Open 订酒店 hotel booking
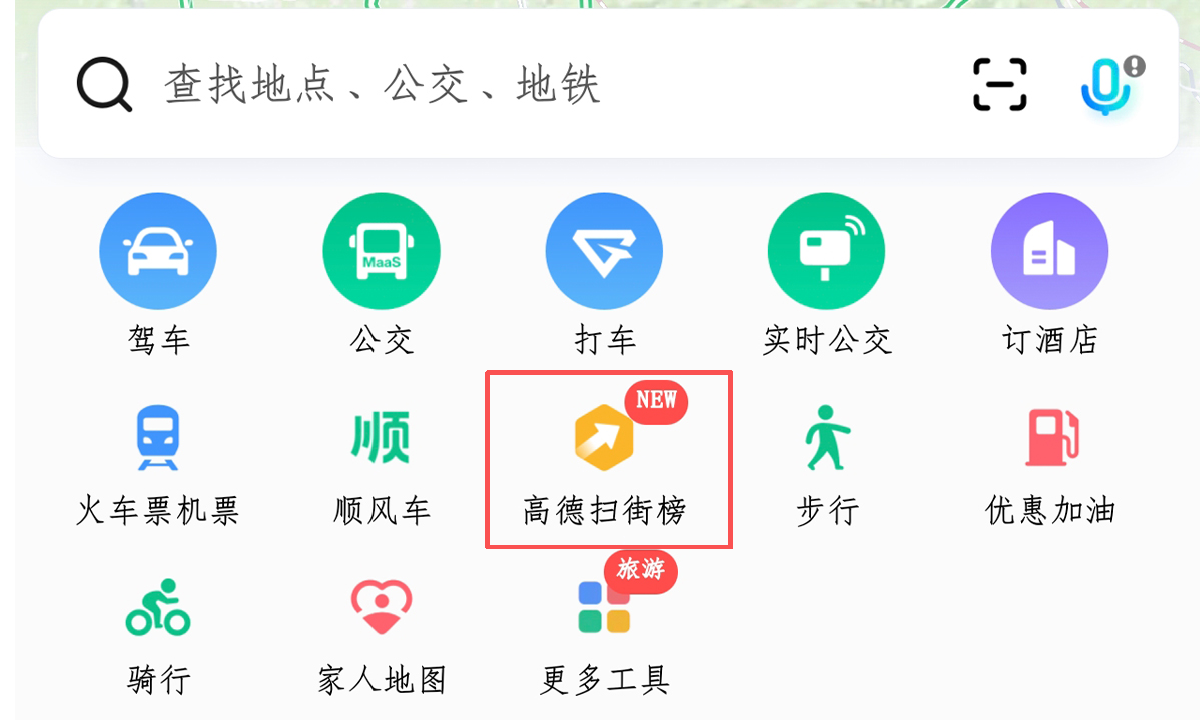The height and width of the screenshot is (720, 1200). coord(1049,252)
